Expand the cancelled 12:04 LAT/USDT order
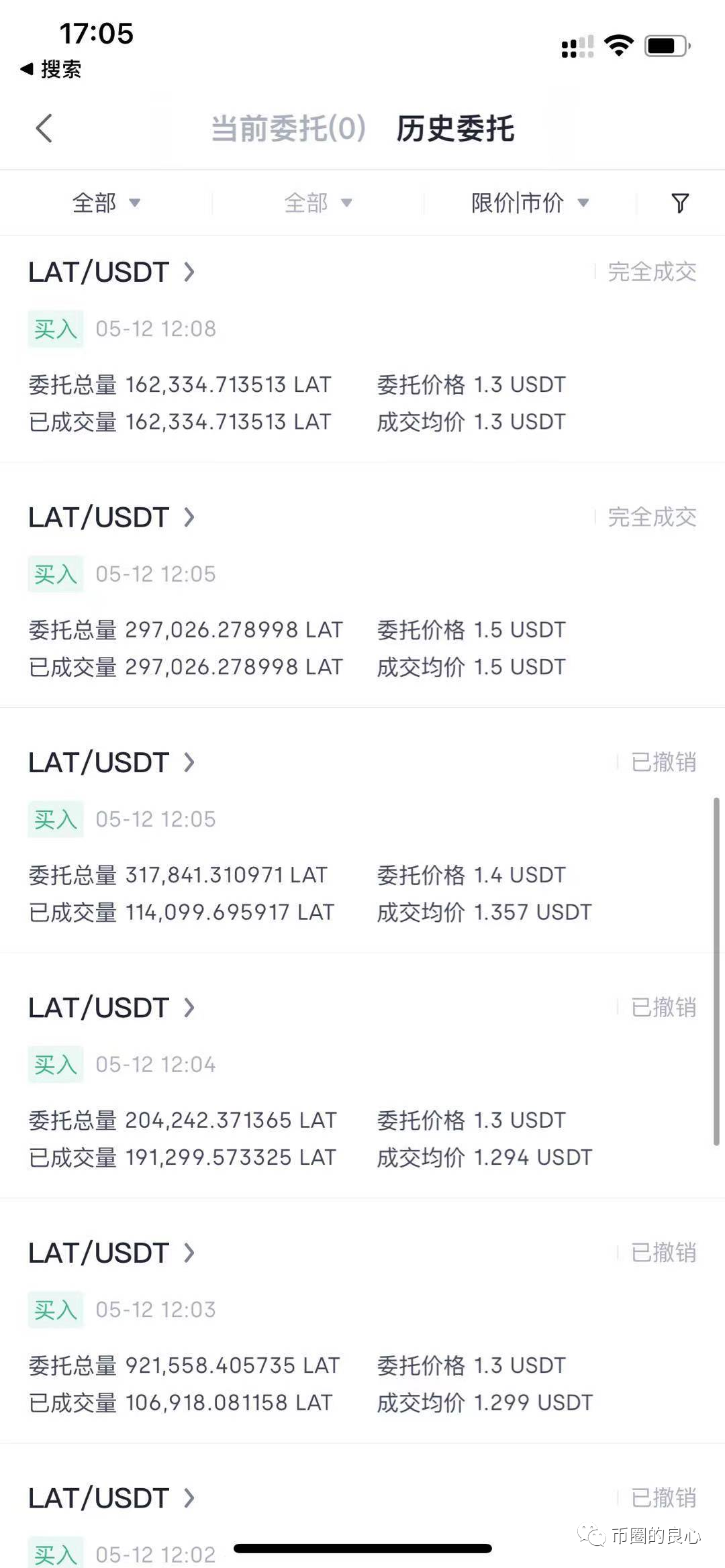Viewport: 725px width, 1568px height. (190, 1008)
